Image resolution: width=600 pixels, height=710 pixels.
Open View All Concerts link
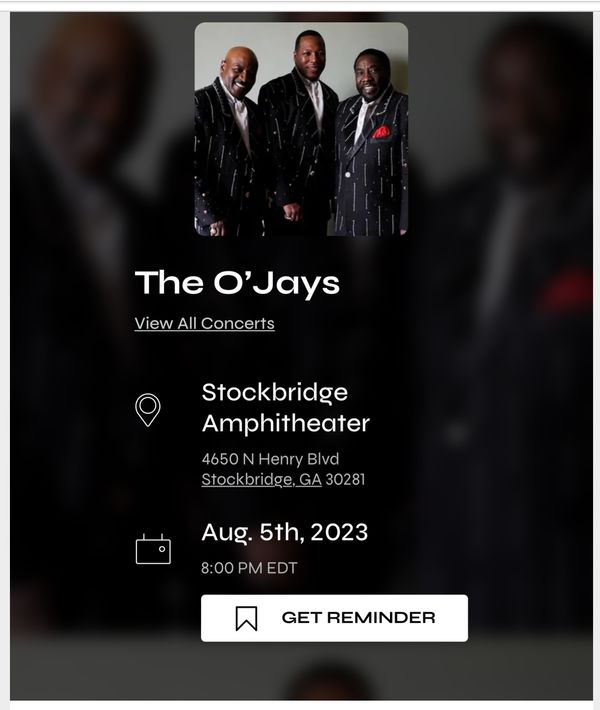[204, 323]
